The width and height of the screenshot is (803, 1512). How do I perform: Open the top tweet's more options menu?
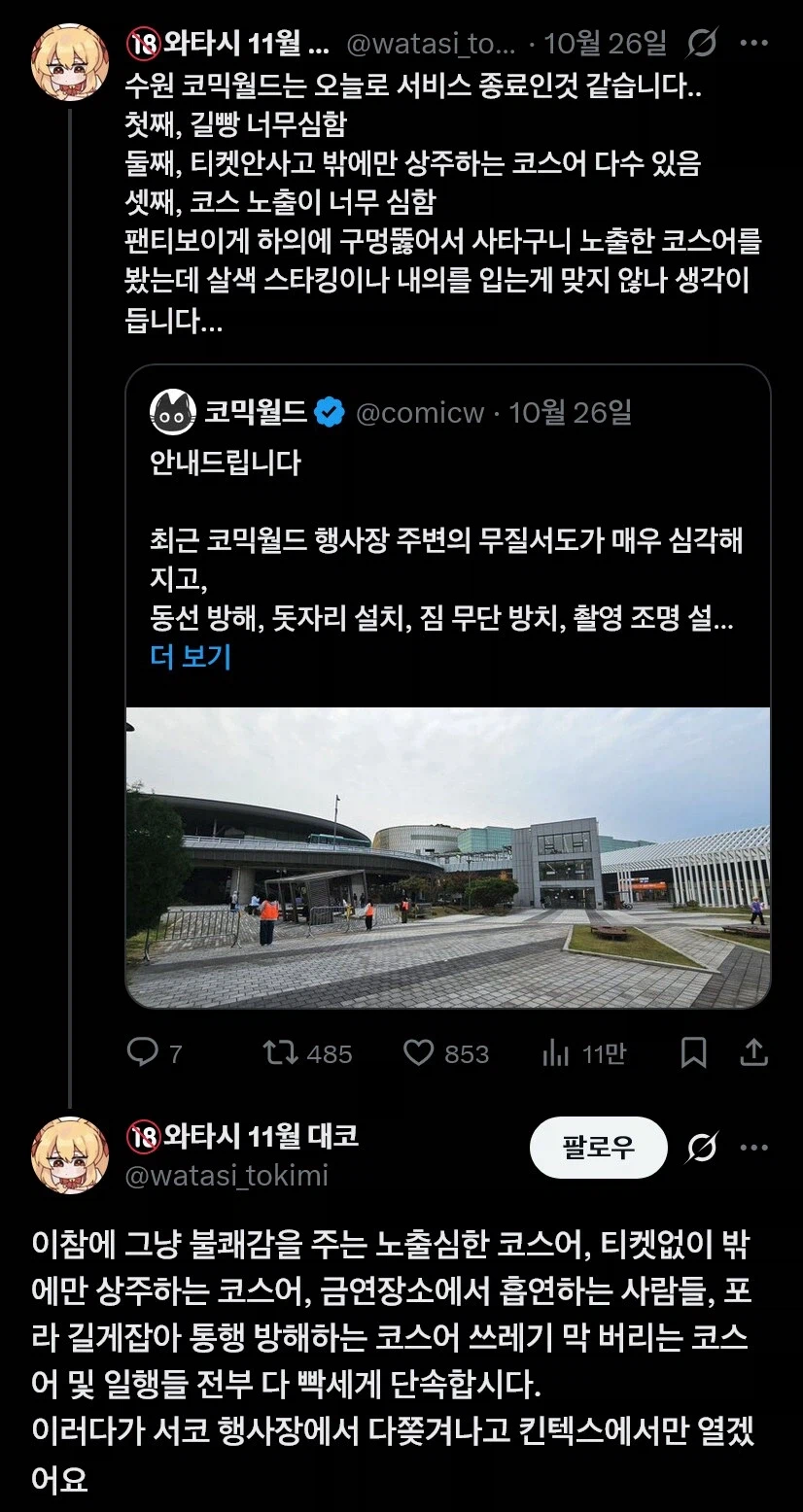point(756,43)
